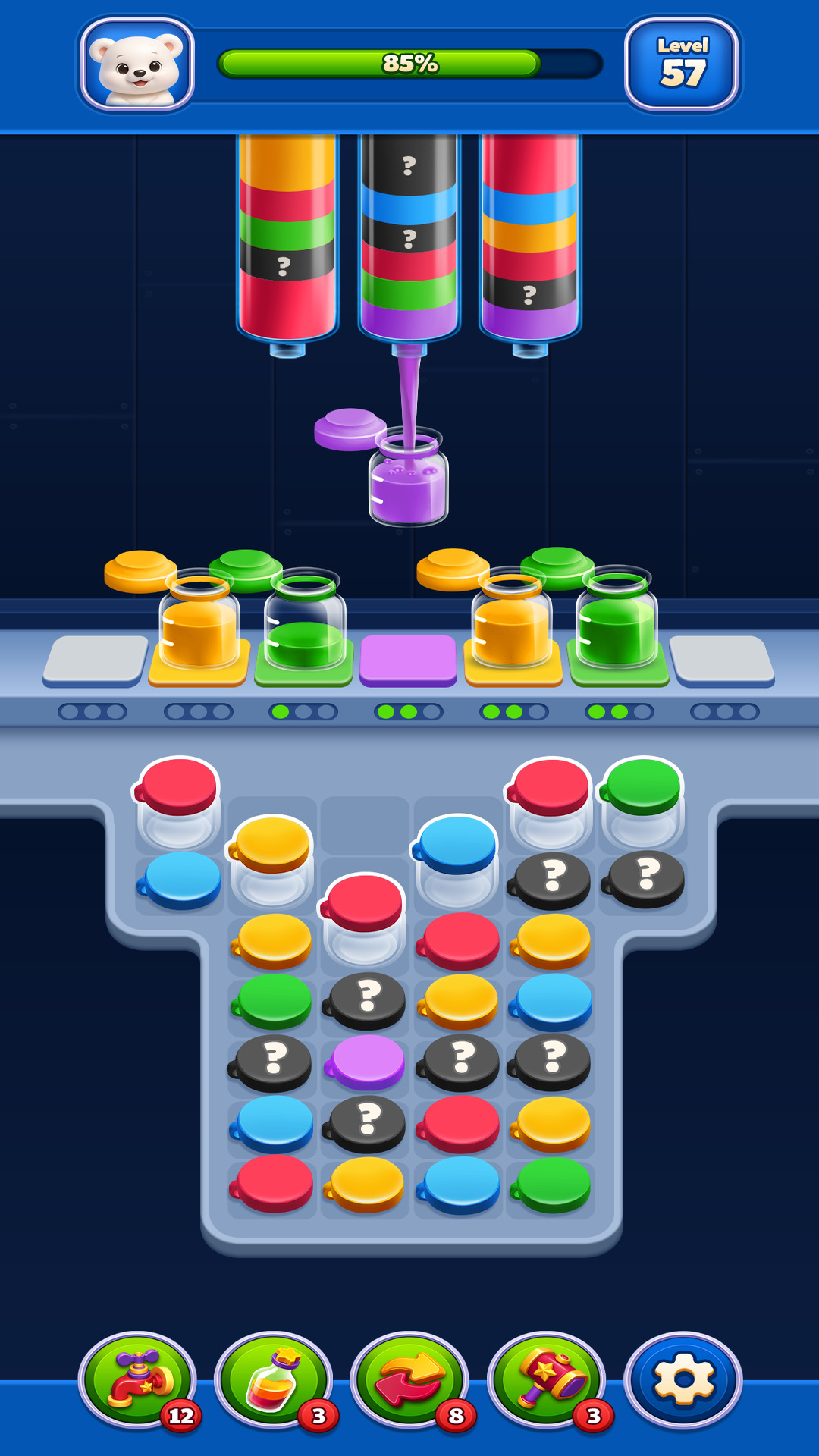This screenshot has width=819, height=1456.
Task: Select the green-lid jar in the tray
Action: (x=643, y=802)
